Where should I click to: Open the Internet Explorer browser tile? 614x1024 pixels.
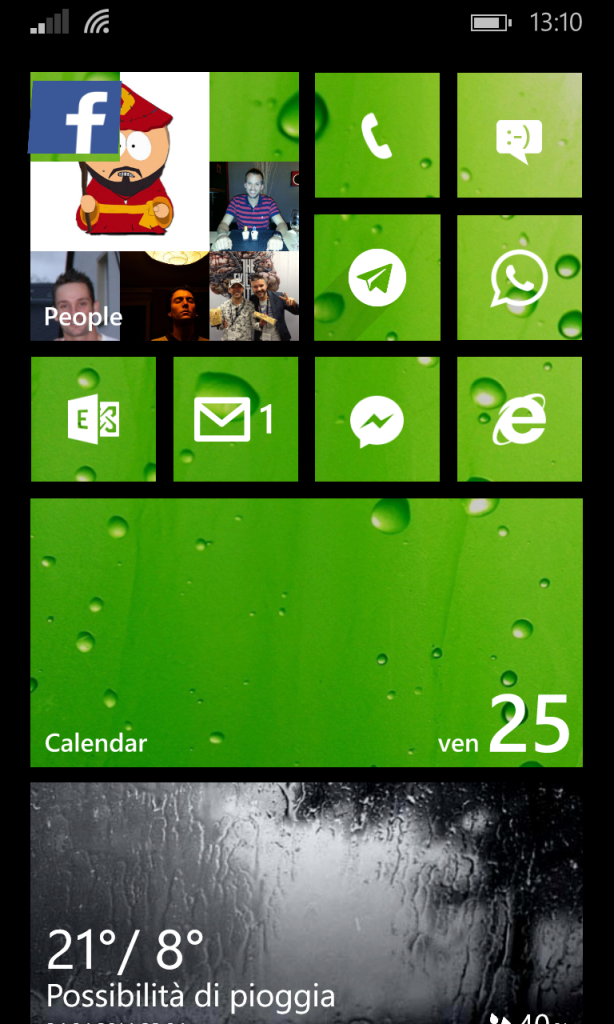(519, 419)
